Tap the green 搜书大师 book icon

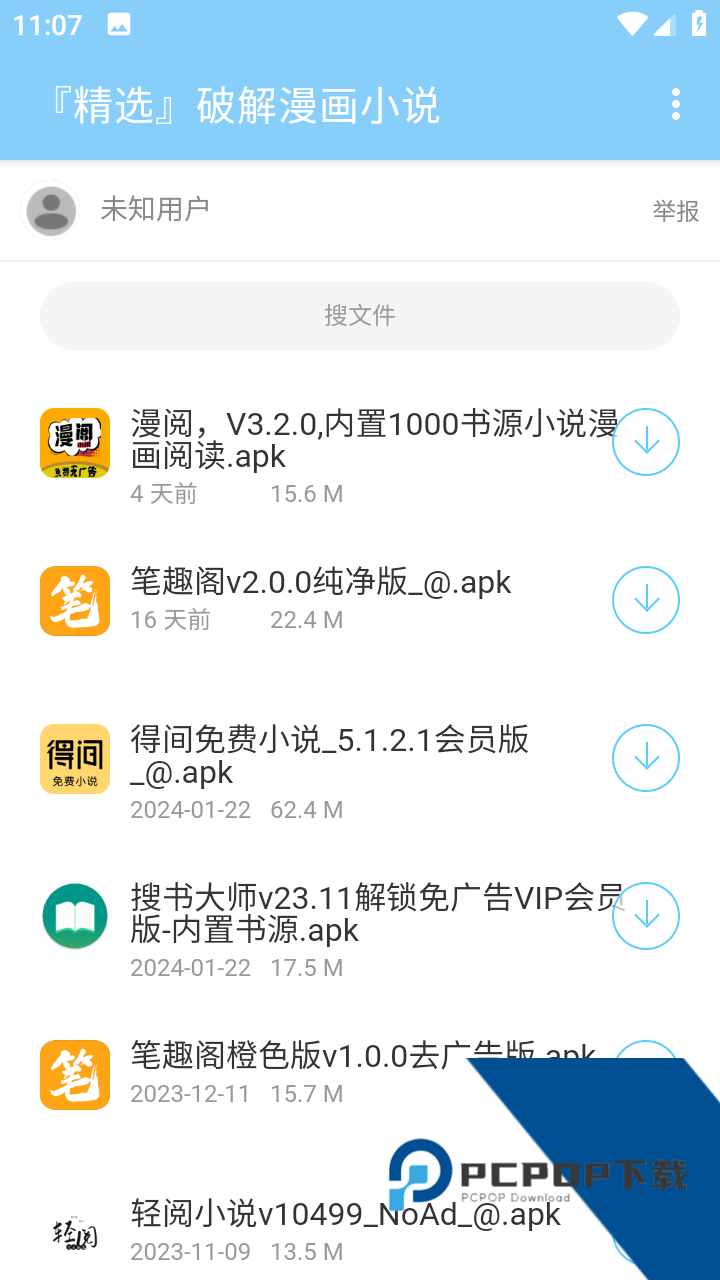(x=74, y=916)
